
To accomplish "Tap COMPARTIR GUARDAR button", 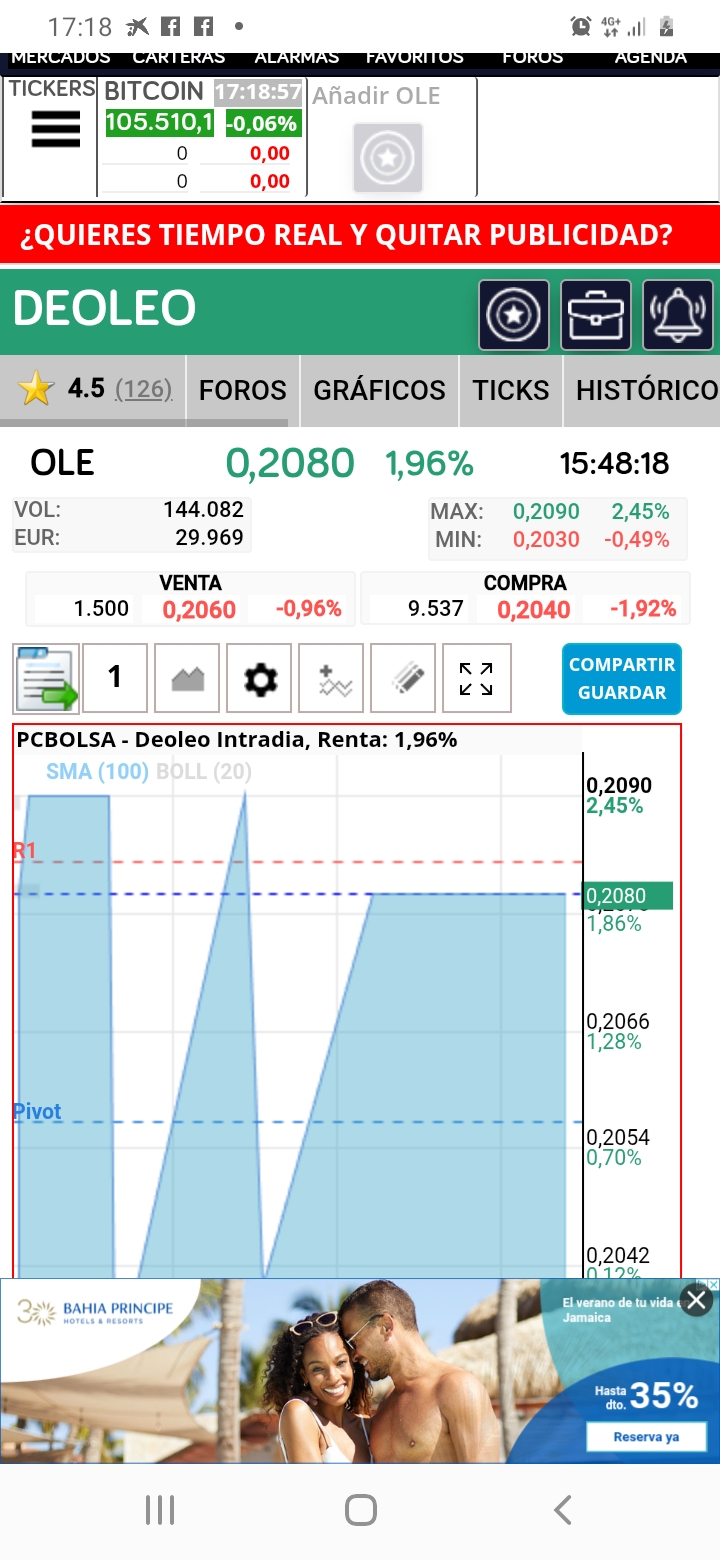I will point(622,678).
